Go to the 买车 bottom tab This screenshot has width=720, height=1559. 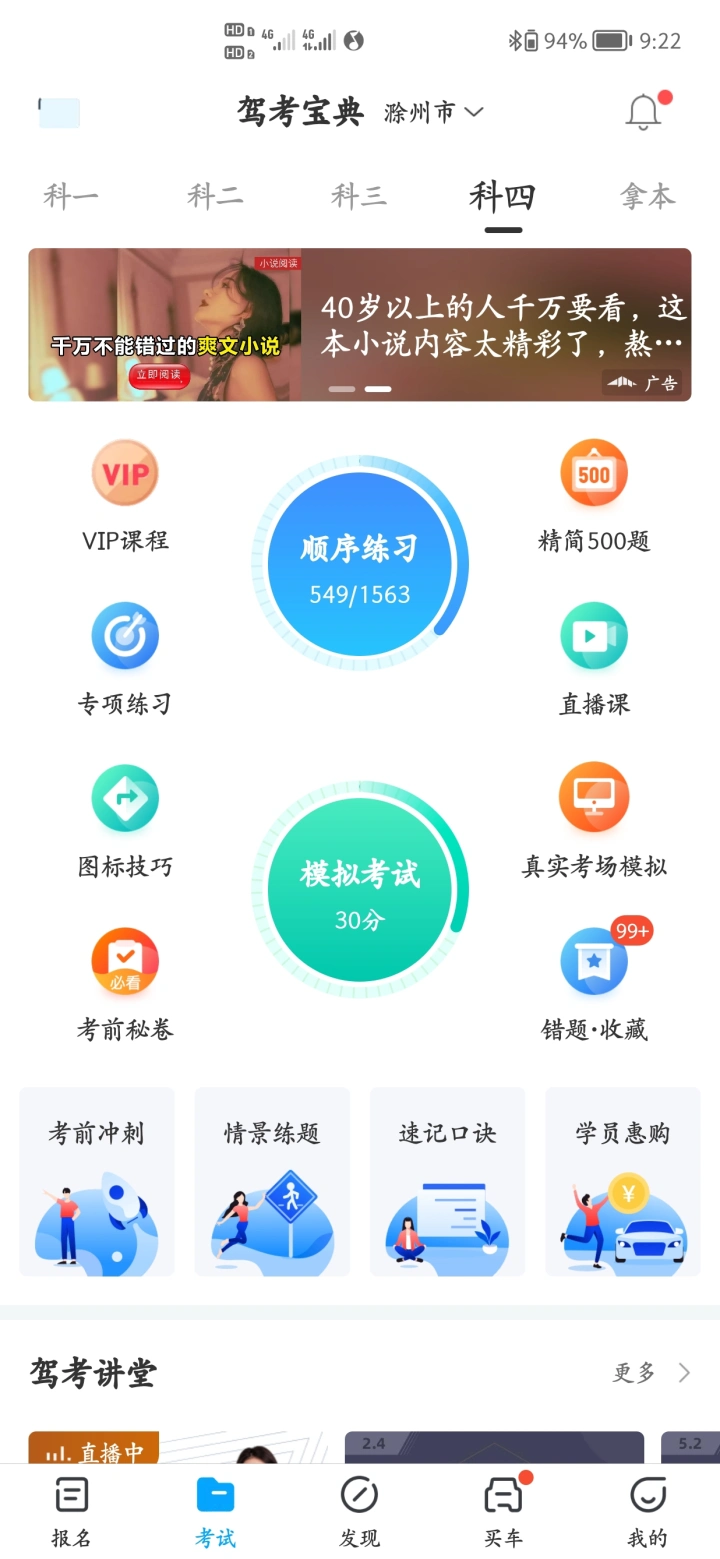point(503,1511)
